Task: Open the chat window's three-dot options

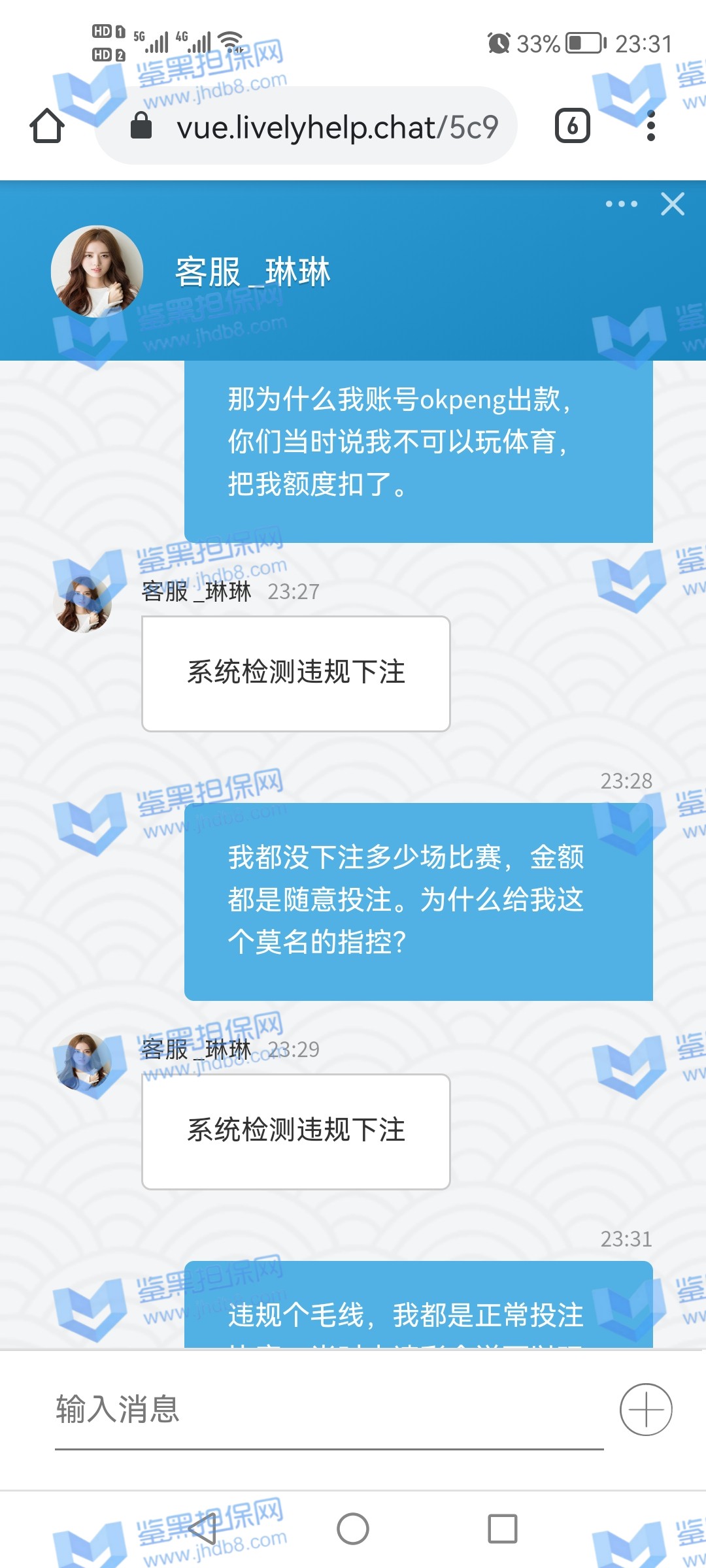Action: point(621,204)
